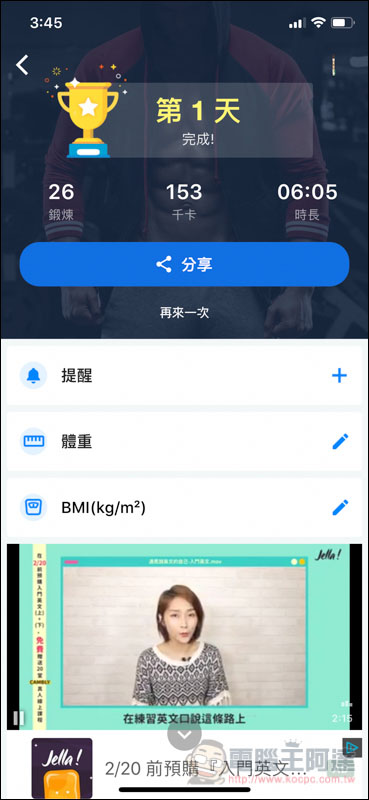This screenshot has width=369, height=800.
Task: Add a reminder with the plus icon
Action: [x=339, y=376]
